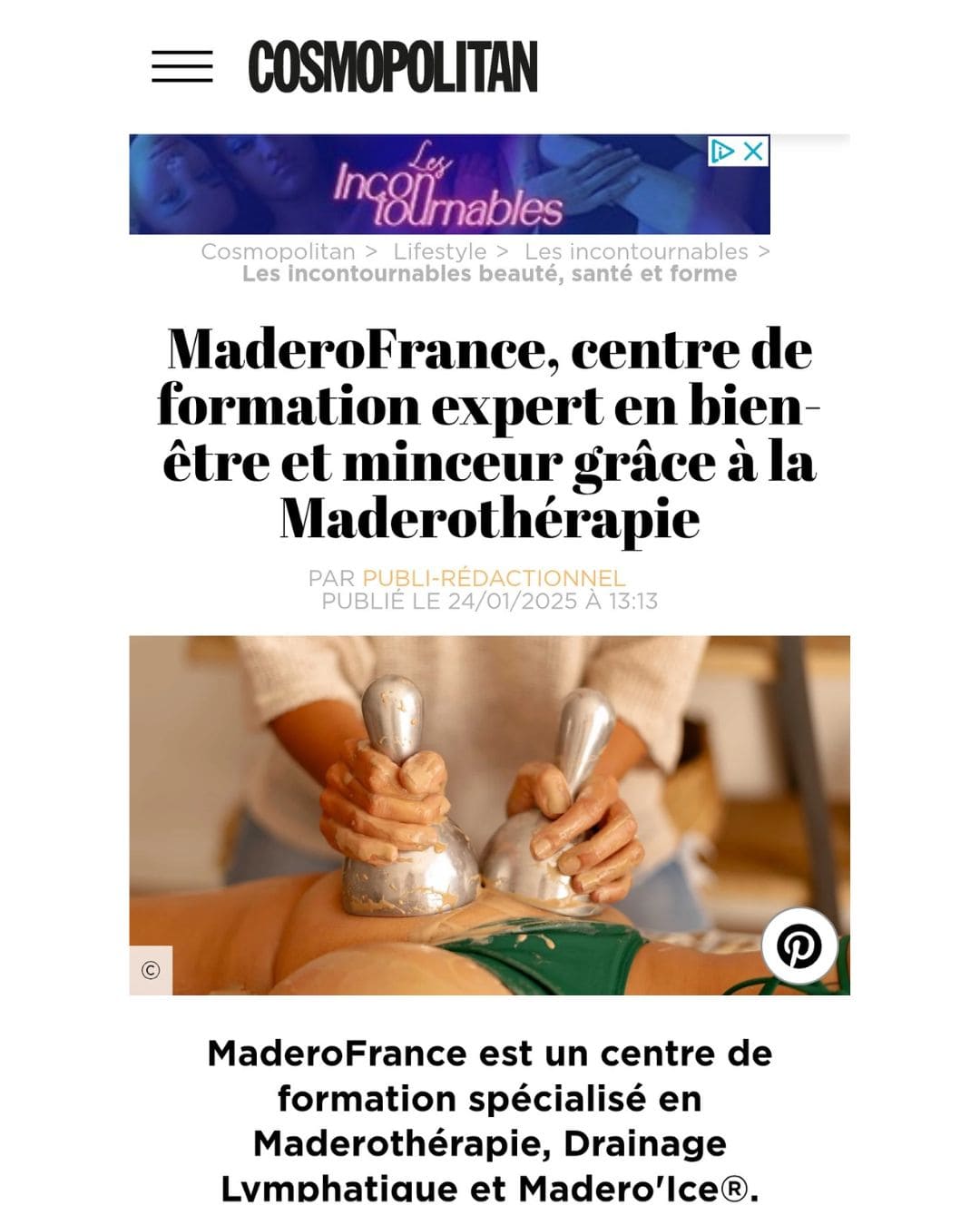This screenshot has width=980, height=1225.
Task: Close the Les Incontournables ad banner
Action: point(754,152)
